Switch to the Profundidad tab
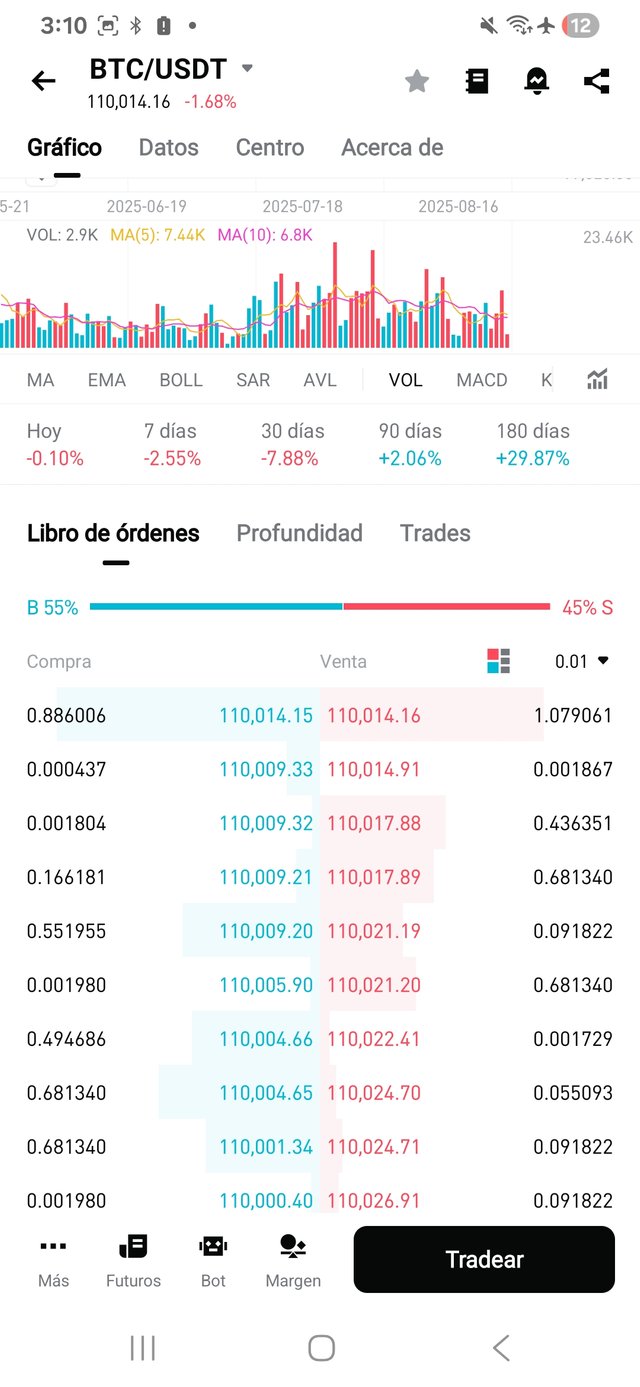Image resolution: width=640 pixels, height=1387 pixels. pyautogui.click(x=299, y=533)
